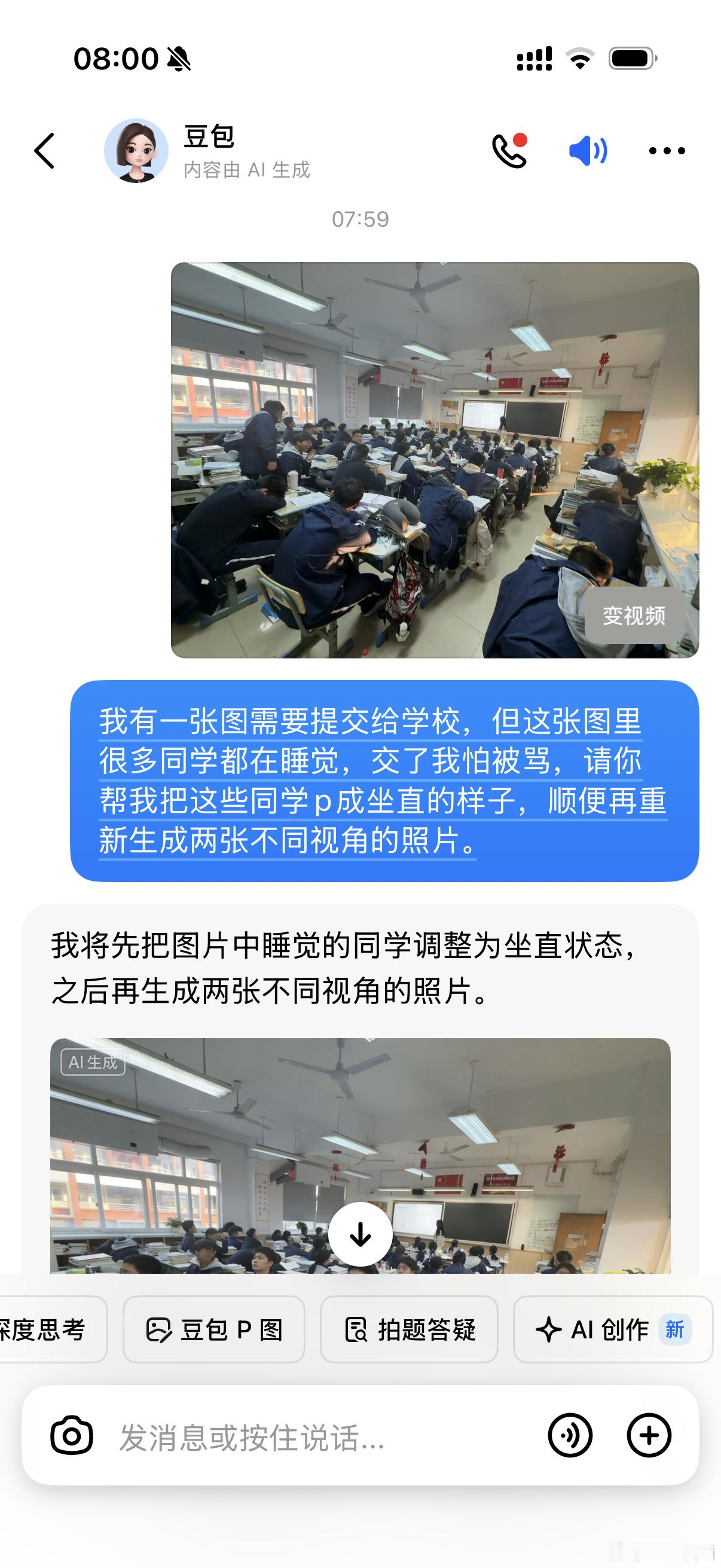Tap 豆包's avatar to view profile
The width and height of the screenshot is (721, 1568).
click(138, 150)
